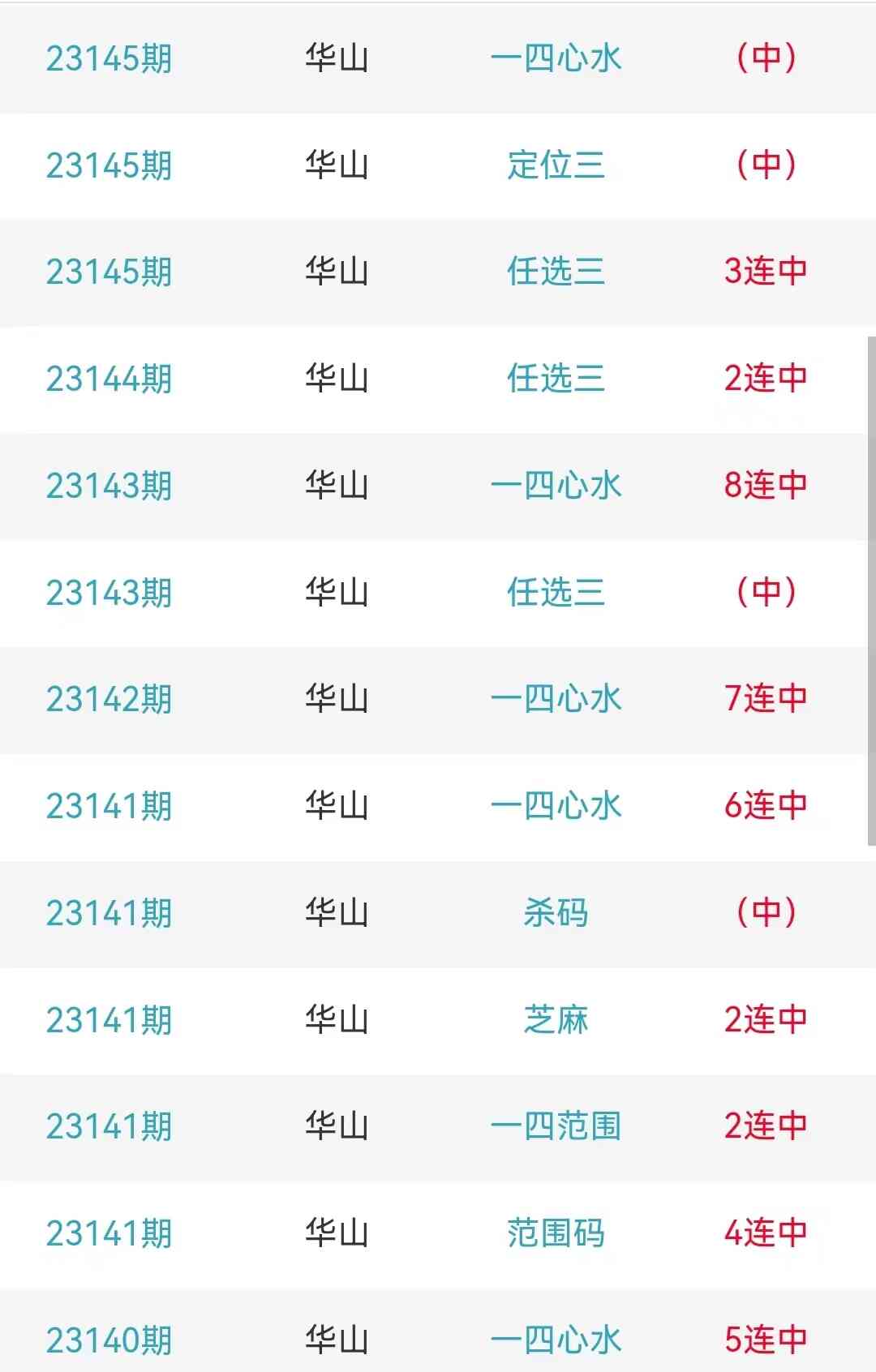The image size is (876, 1372).
Task: Open the 23143期 任选三 entry
Action: pyautogui.click(x=556, y=593)
